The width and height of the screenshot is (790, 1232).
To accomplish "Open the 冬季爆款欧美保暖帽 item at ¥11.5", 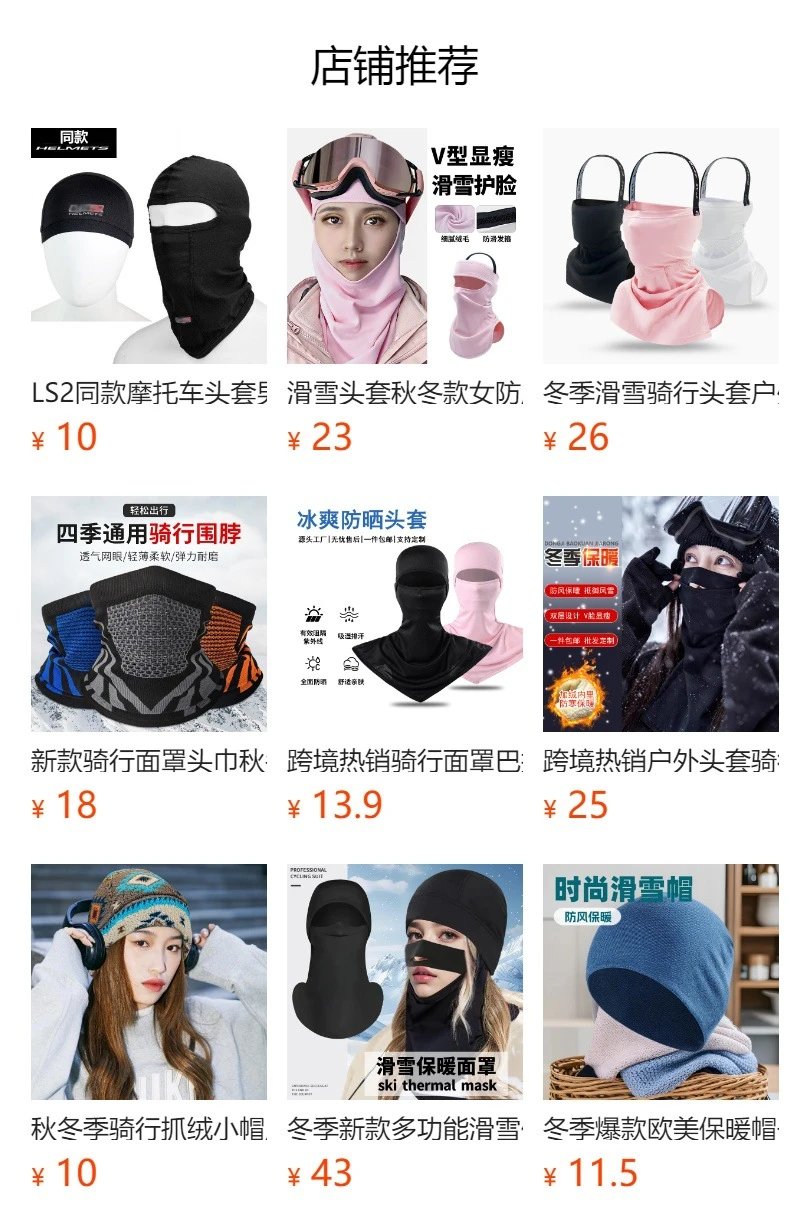I will (x=660, y=982).
